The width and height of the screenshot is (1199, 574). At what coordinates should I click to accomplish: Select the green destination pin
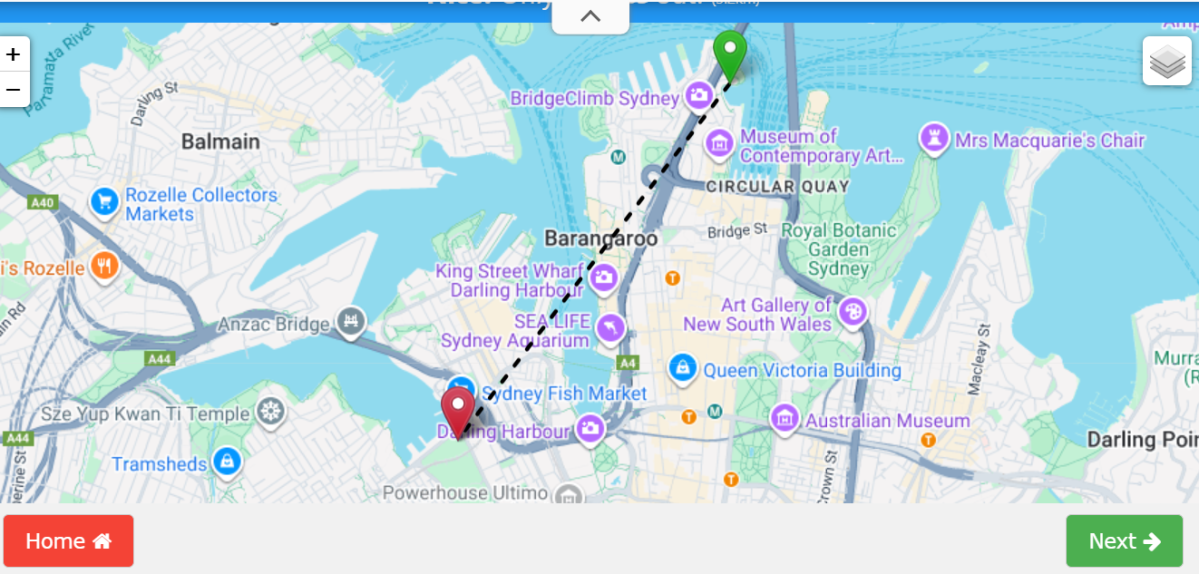[x=730, y=52]
